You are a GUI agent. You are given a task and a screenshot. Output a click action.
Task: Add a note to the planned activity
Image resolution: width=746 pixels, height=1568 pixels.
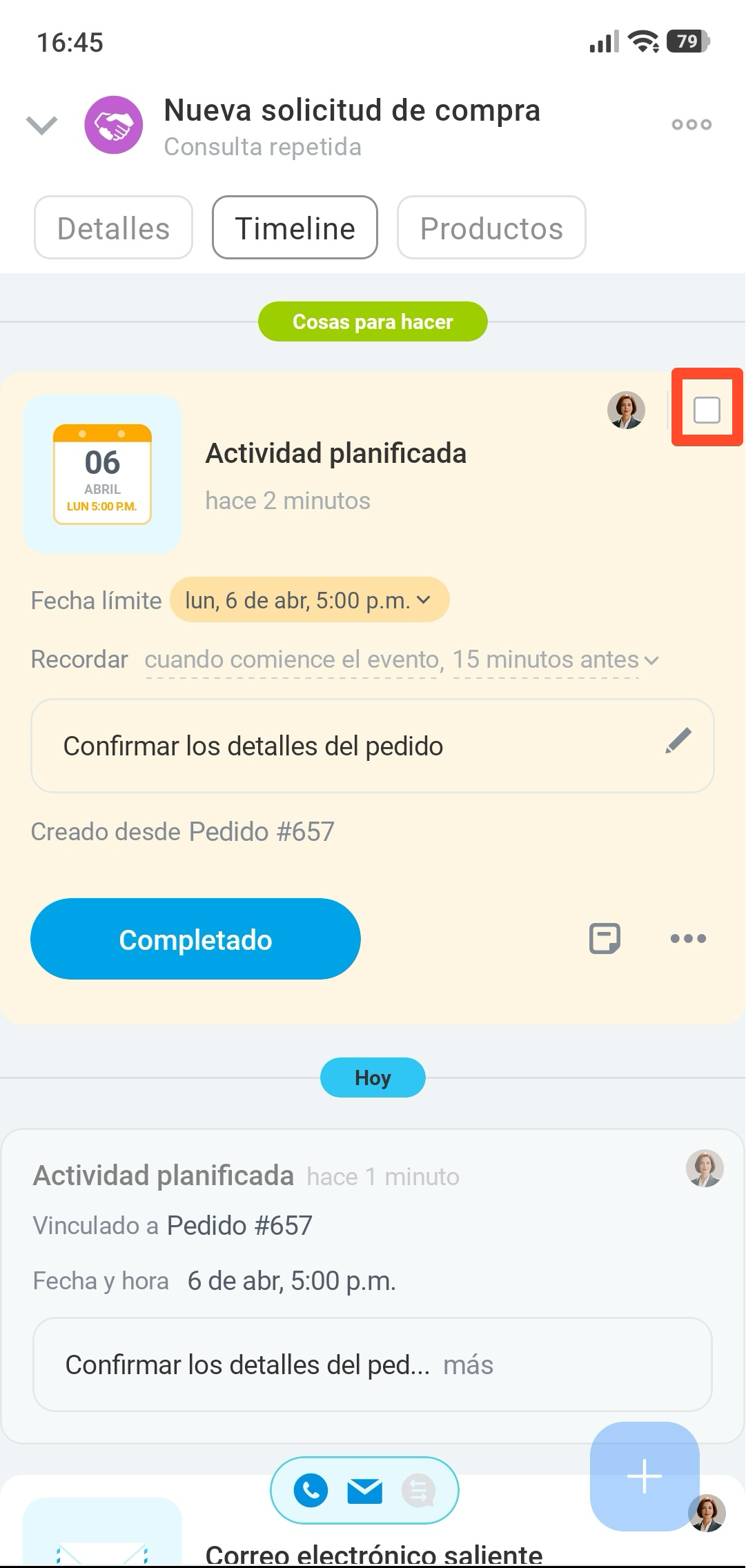pyautogui.click(x=605, y=939)
